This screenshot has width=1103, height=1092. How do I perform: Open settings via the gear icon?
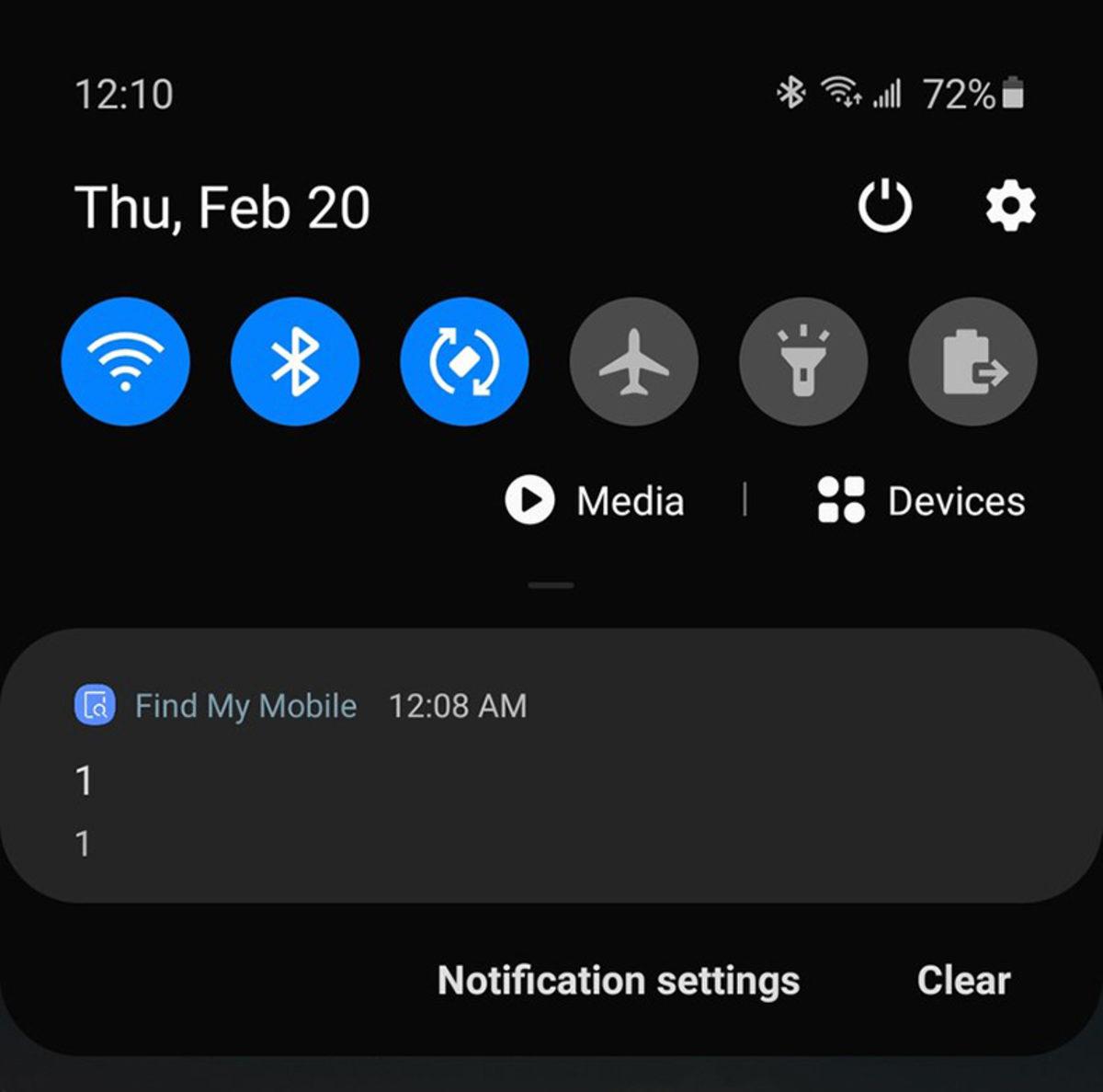tap(1010, 206)
